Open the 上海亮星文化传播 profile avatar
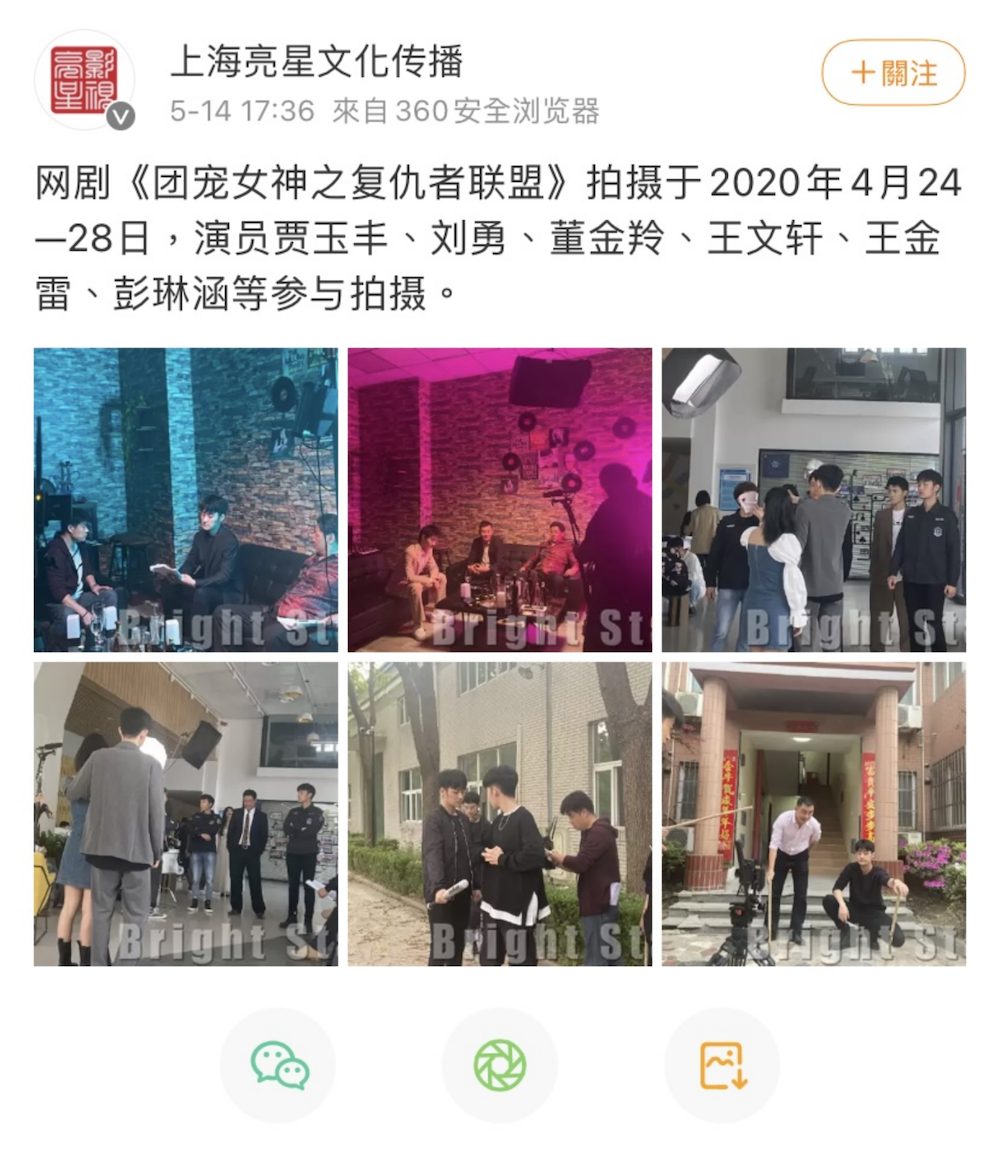This screenshot has width=1000, height=1162. pos(84,80)
